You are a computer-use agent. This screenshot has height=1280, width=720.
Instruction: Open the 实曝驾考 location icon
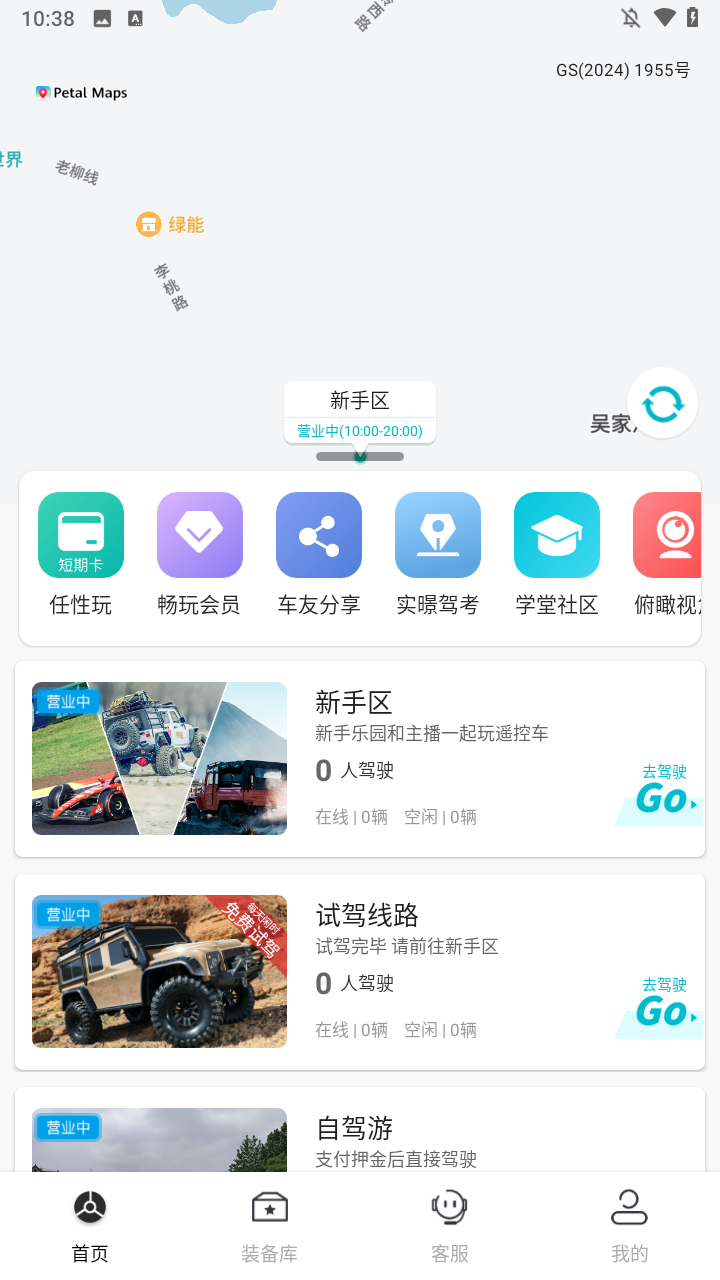[x=437, y=535]
